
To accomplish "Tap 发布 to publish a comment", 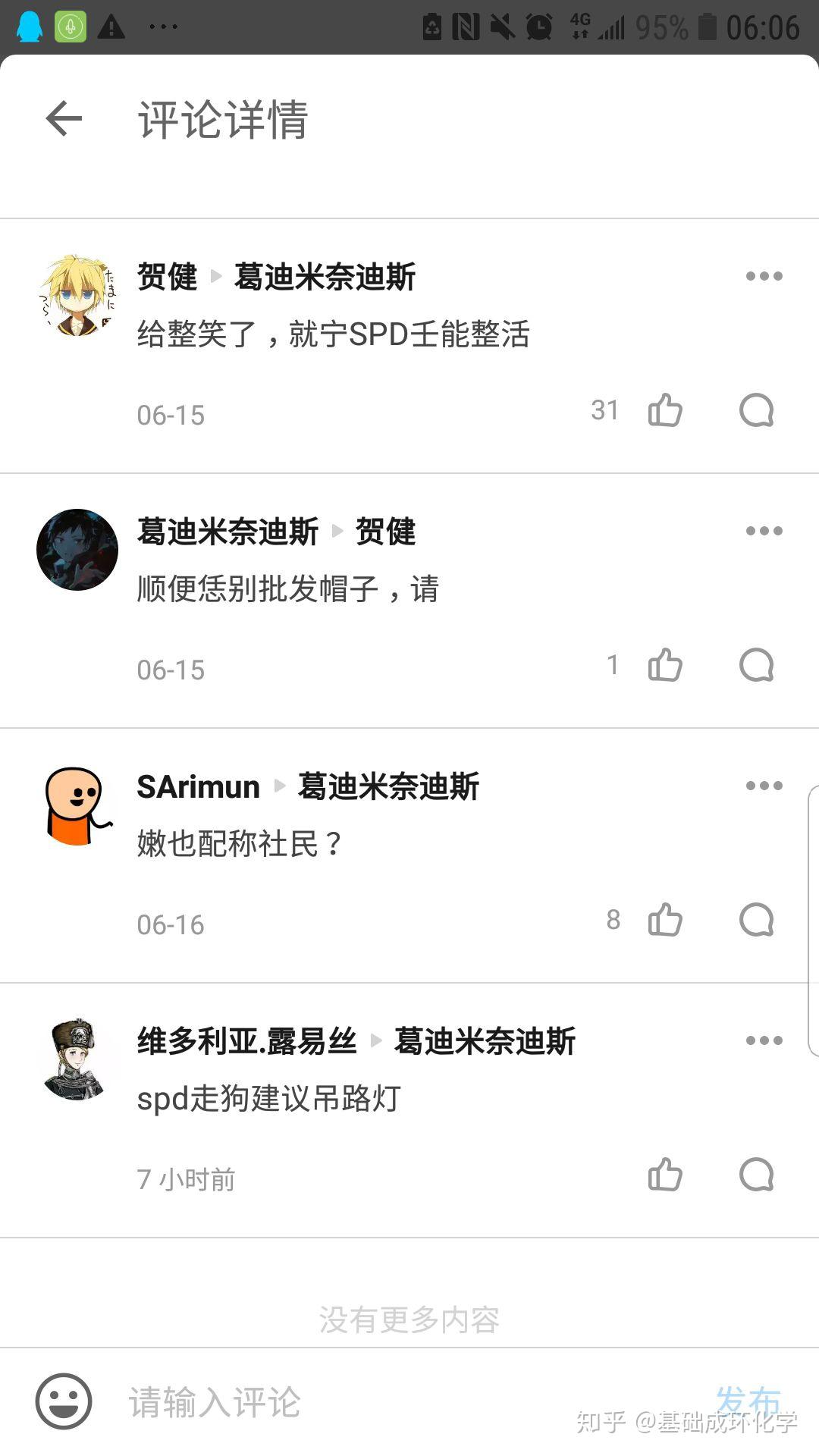I will (749, 1398).
